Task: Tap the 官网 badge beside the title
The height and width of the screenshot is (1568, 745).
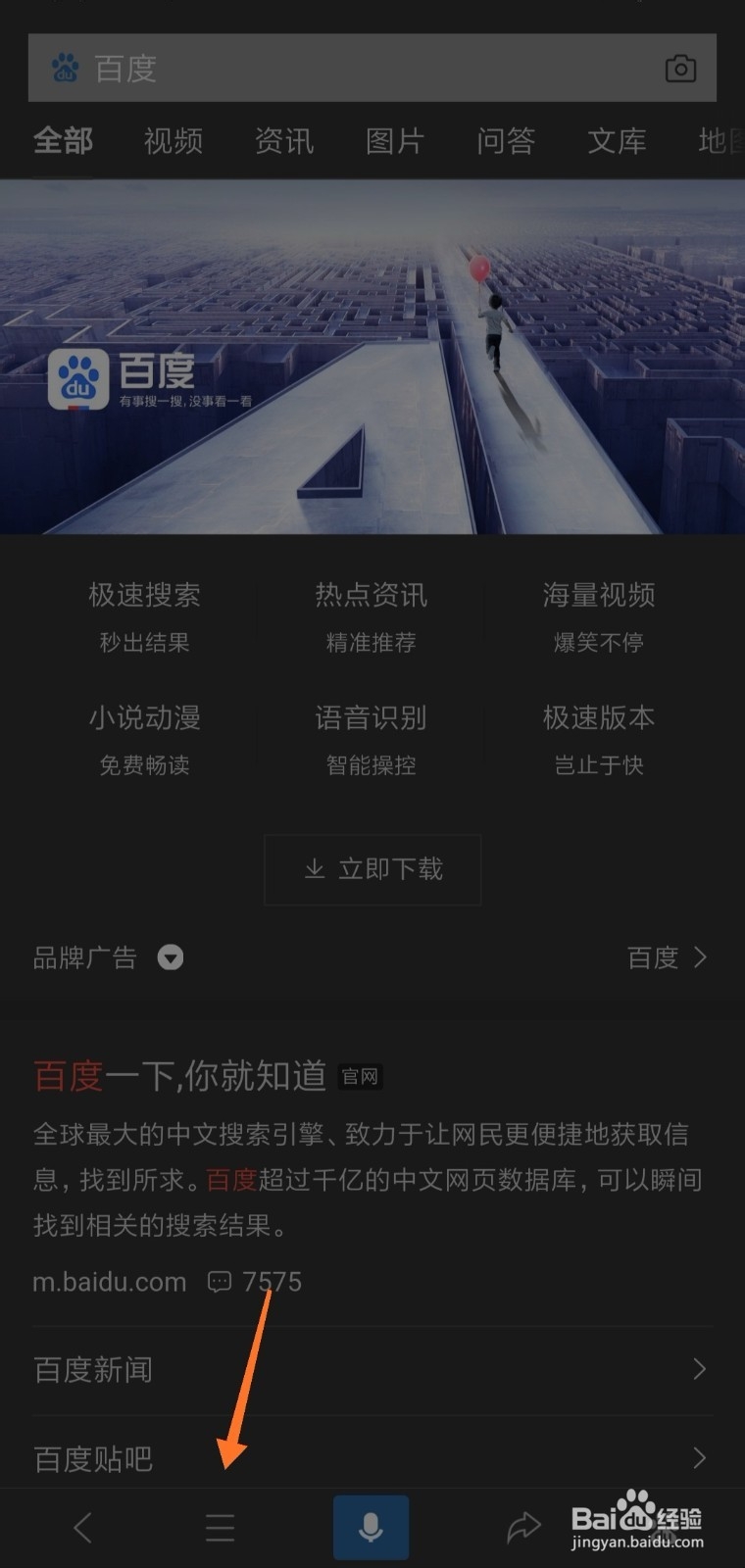Action: point(359,1076)
